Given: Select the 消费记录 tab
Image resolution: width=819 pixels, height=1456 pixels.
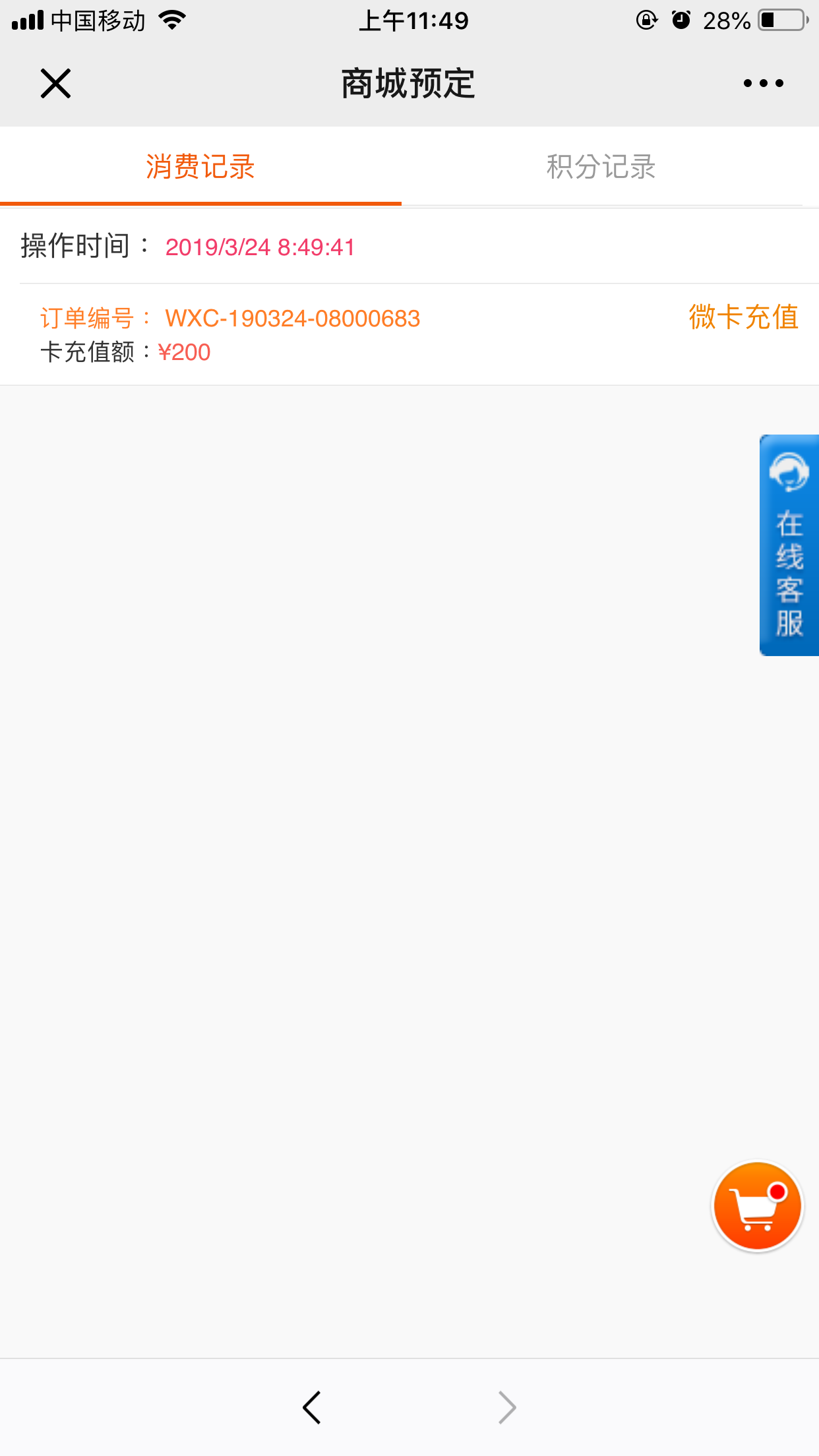Looking at the screenshot, I should pyautogui.click(x=200, y=167).
